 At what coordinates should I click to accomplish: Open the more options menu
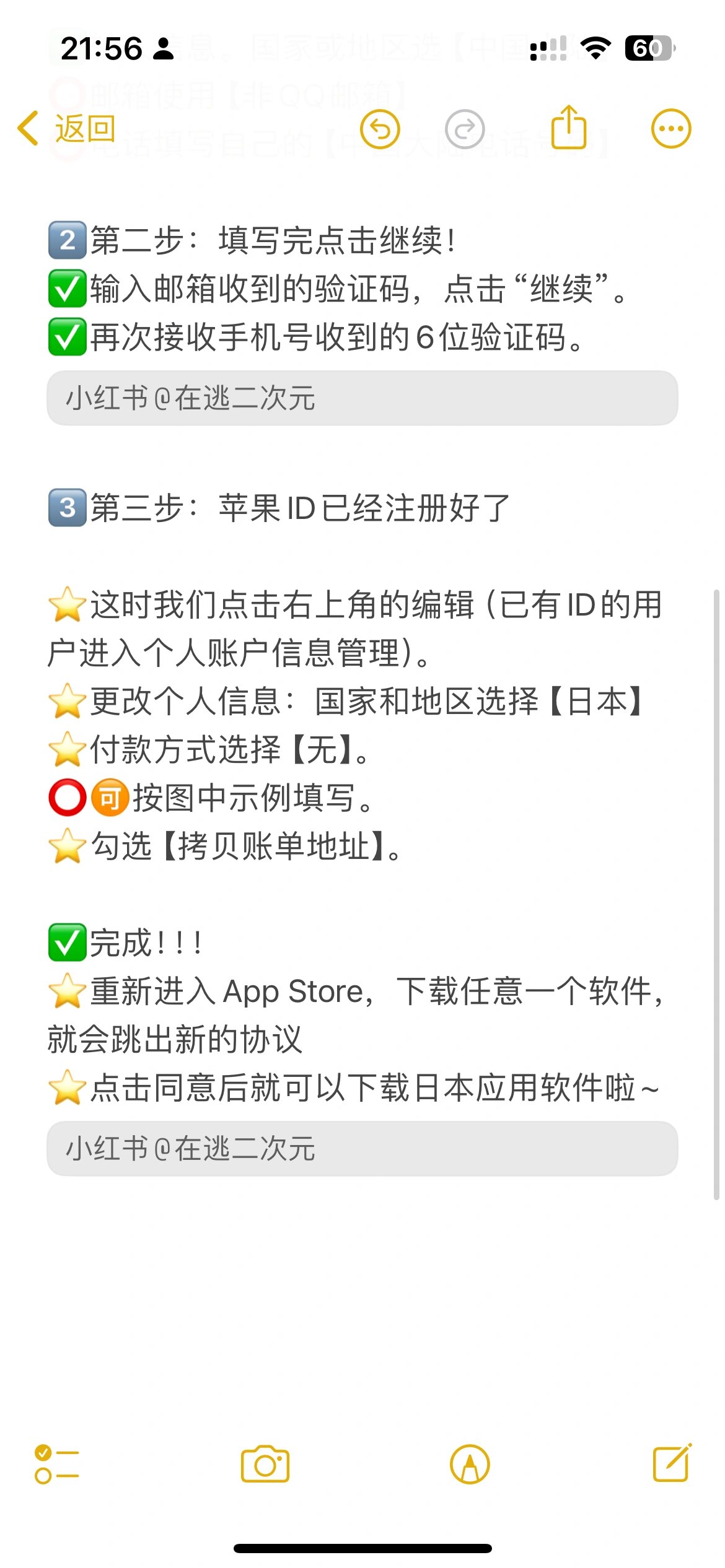coord(670,129)
